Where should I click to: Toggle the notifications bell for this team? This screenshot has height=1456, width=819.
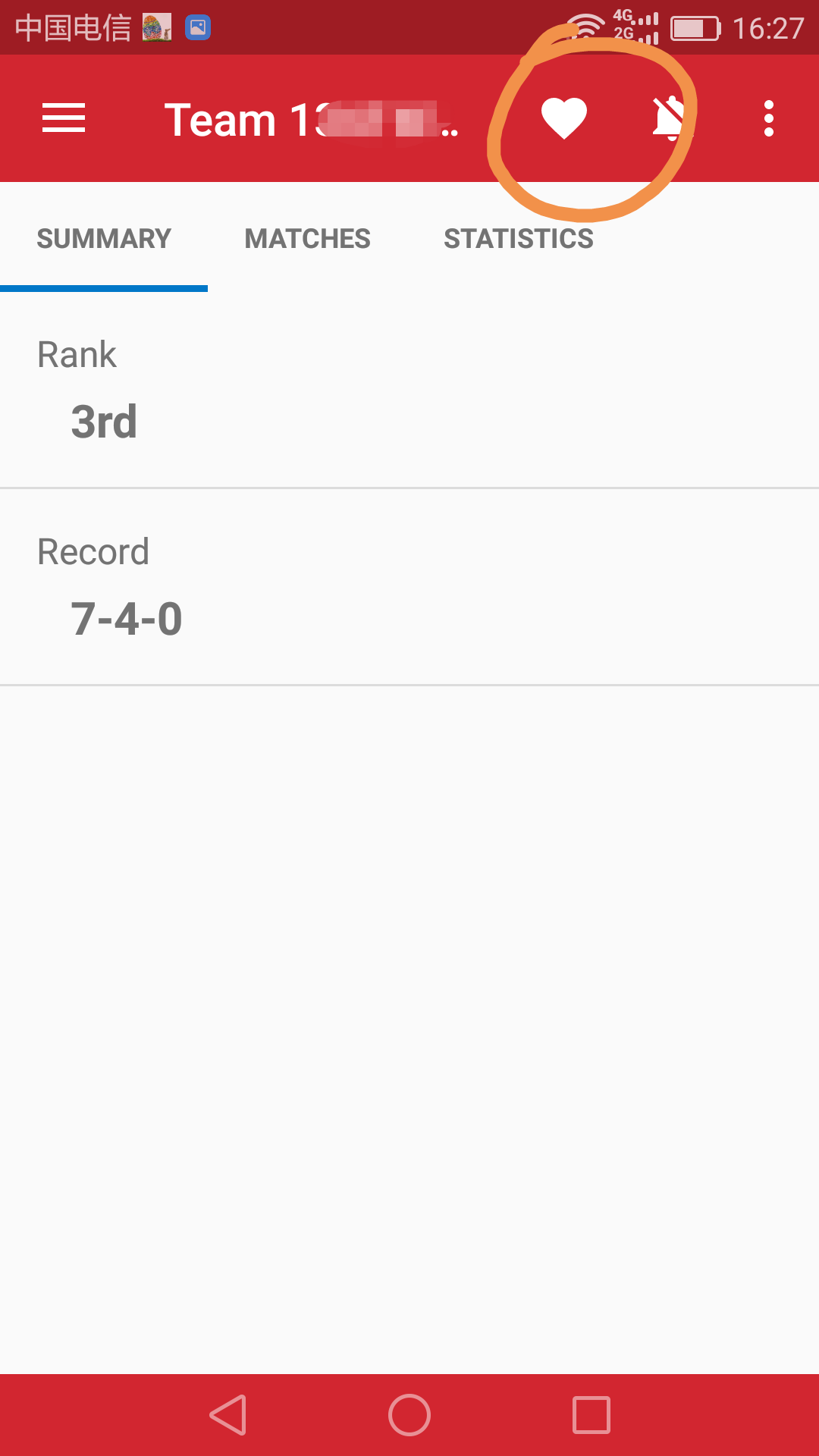pyautogui.click(x=670, y=119)
